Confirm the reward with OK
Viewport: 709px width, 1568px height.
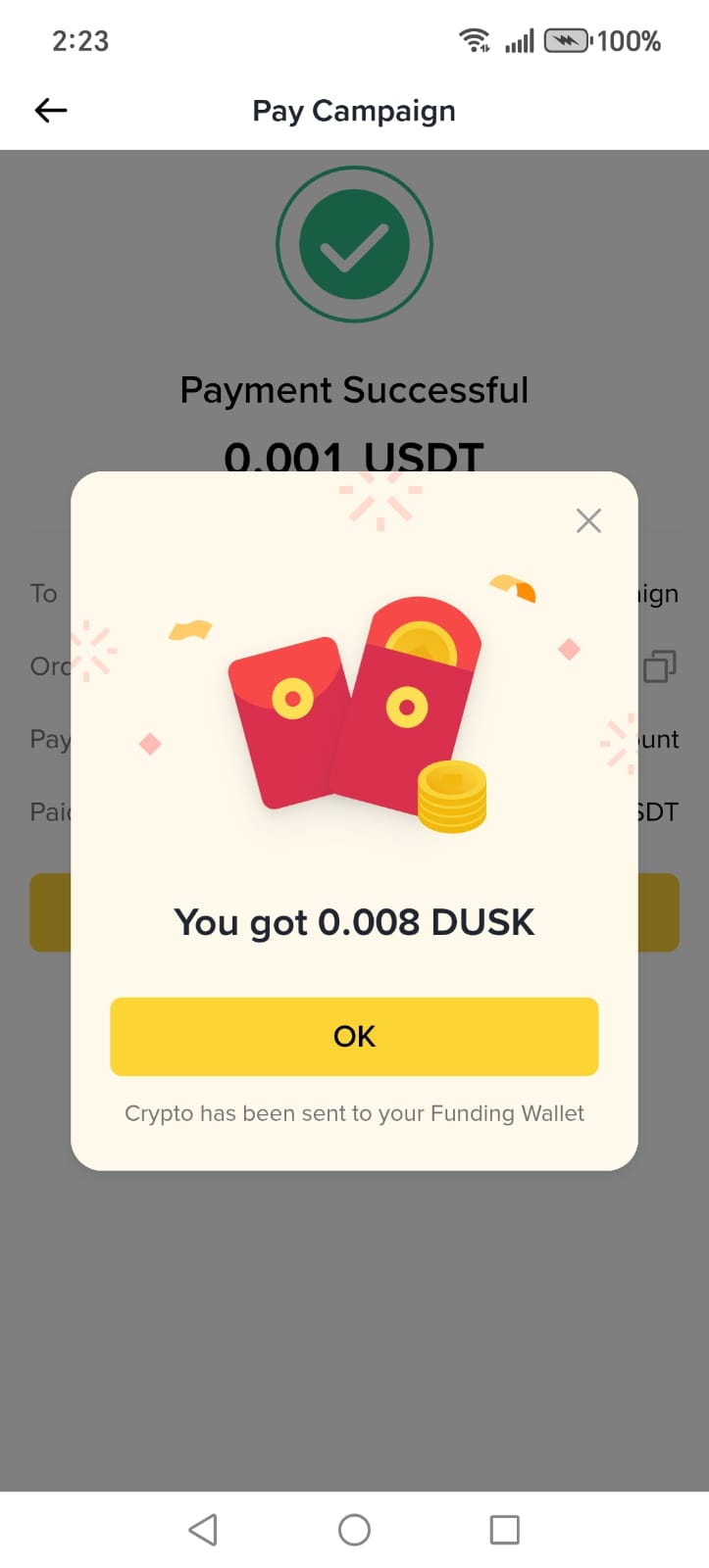coord(354,1036)
